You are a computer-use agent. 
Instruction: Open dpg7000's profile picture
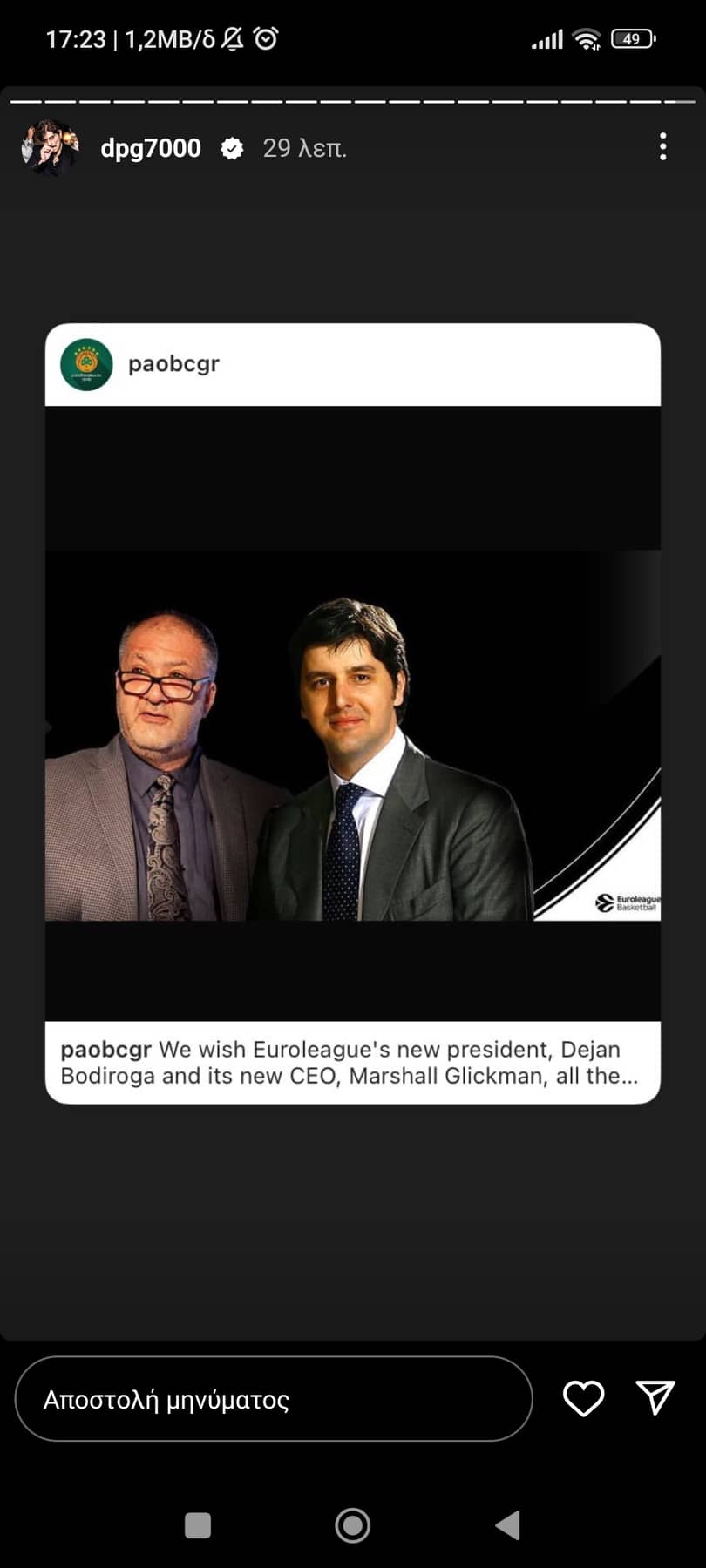pyautogui.click(x=50, y=148)
